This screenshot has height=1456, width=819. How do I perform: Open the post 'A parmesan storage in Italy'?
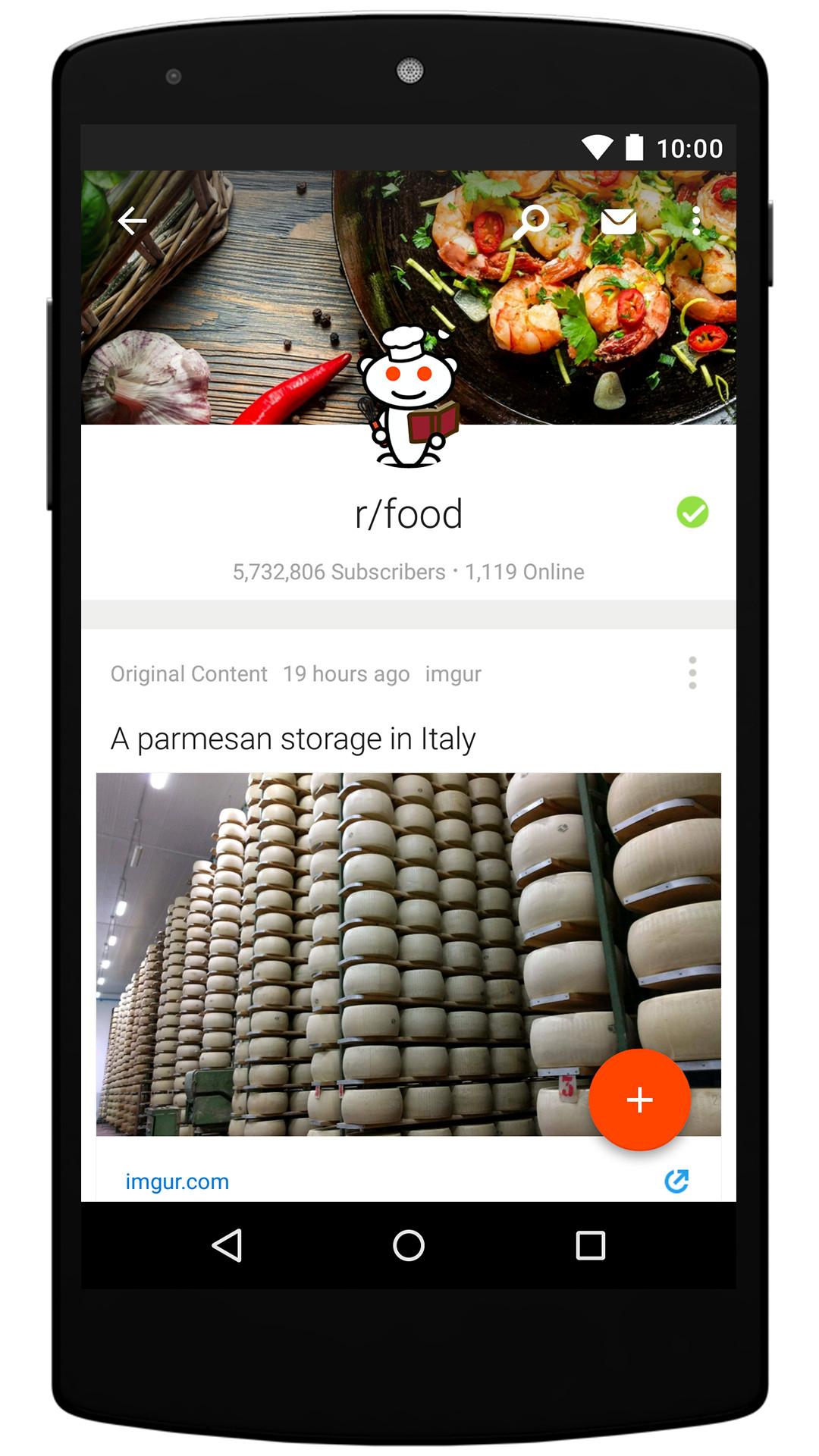click(293, 739)
